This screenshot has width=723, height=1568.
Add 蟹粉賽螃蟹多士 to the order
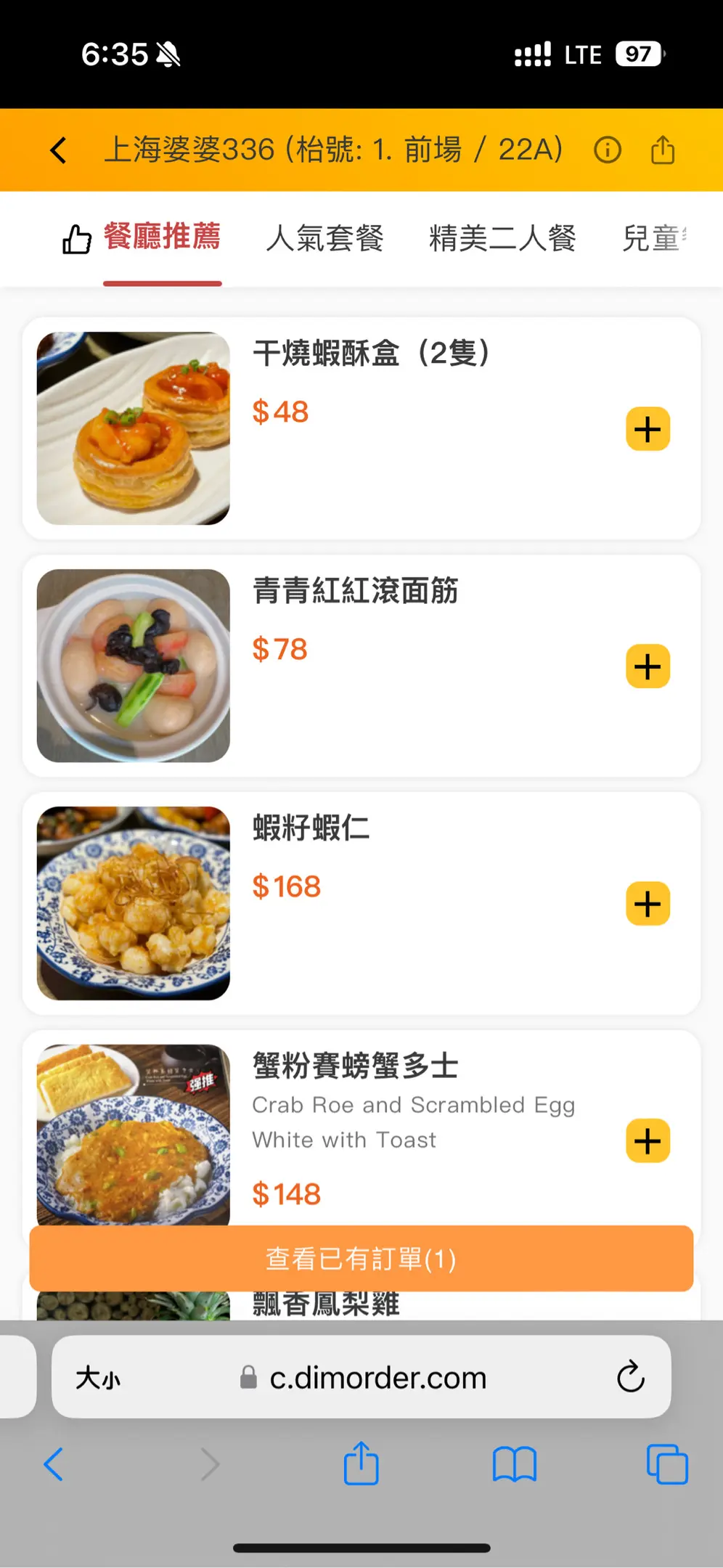pos(648,1141)
